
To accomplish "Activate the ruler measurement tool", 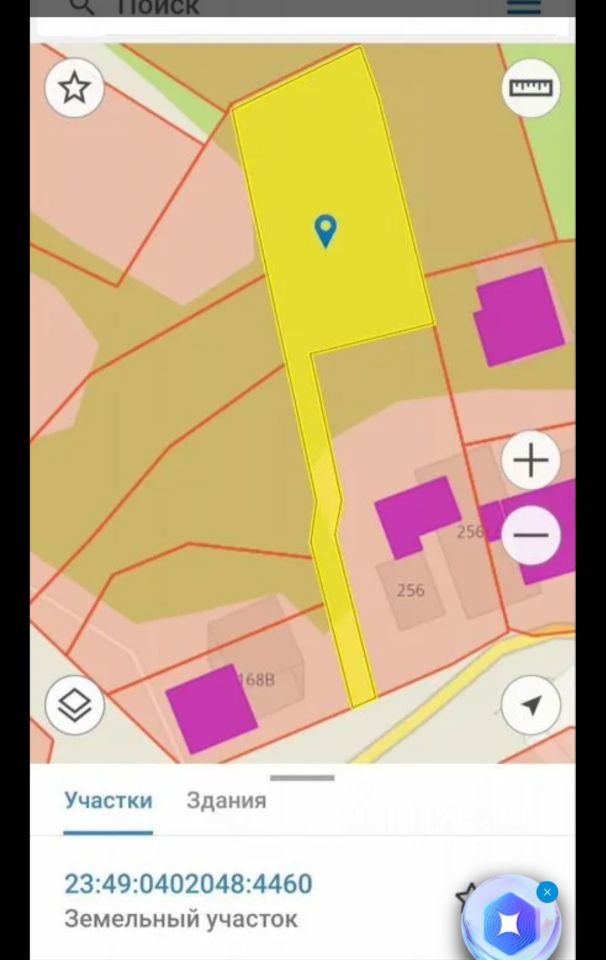I will point(531,88).
